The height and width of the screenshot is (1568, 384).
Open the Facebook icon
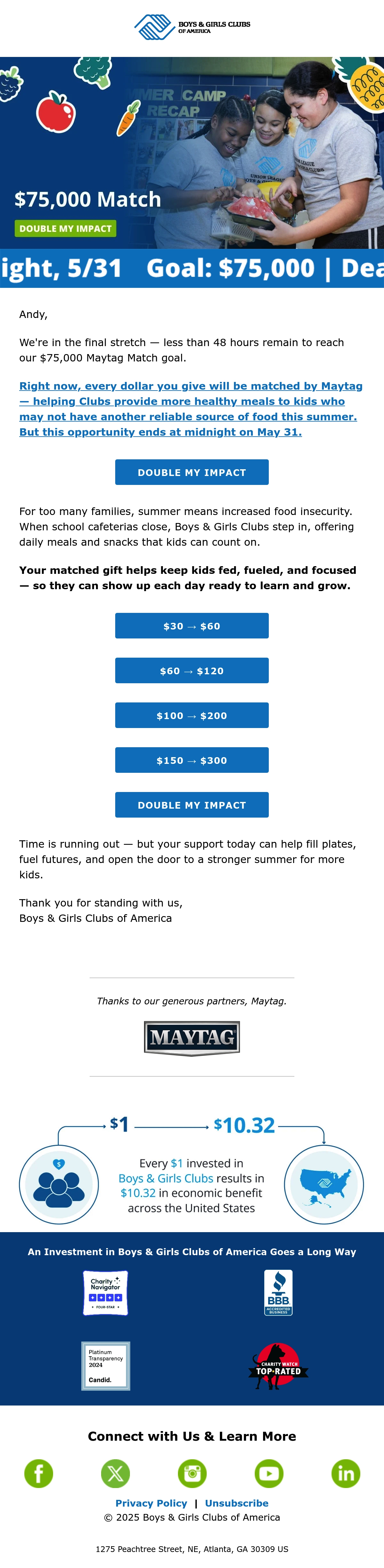click(38, 1474)
